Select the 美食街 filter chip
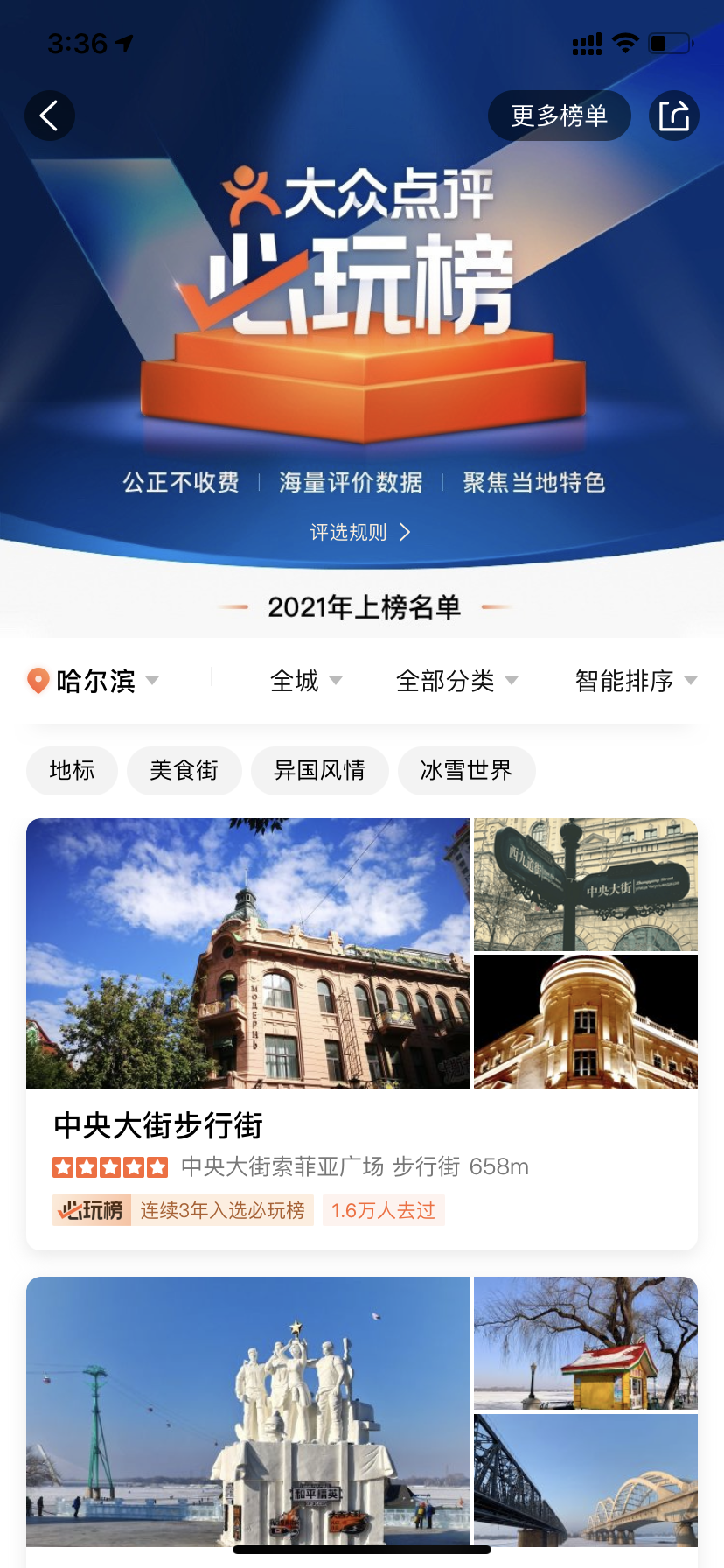This screenshot has width=724, height=1568. click(x=184, y=770)
